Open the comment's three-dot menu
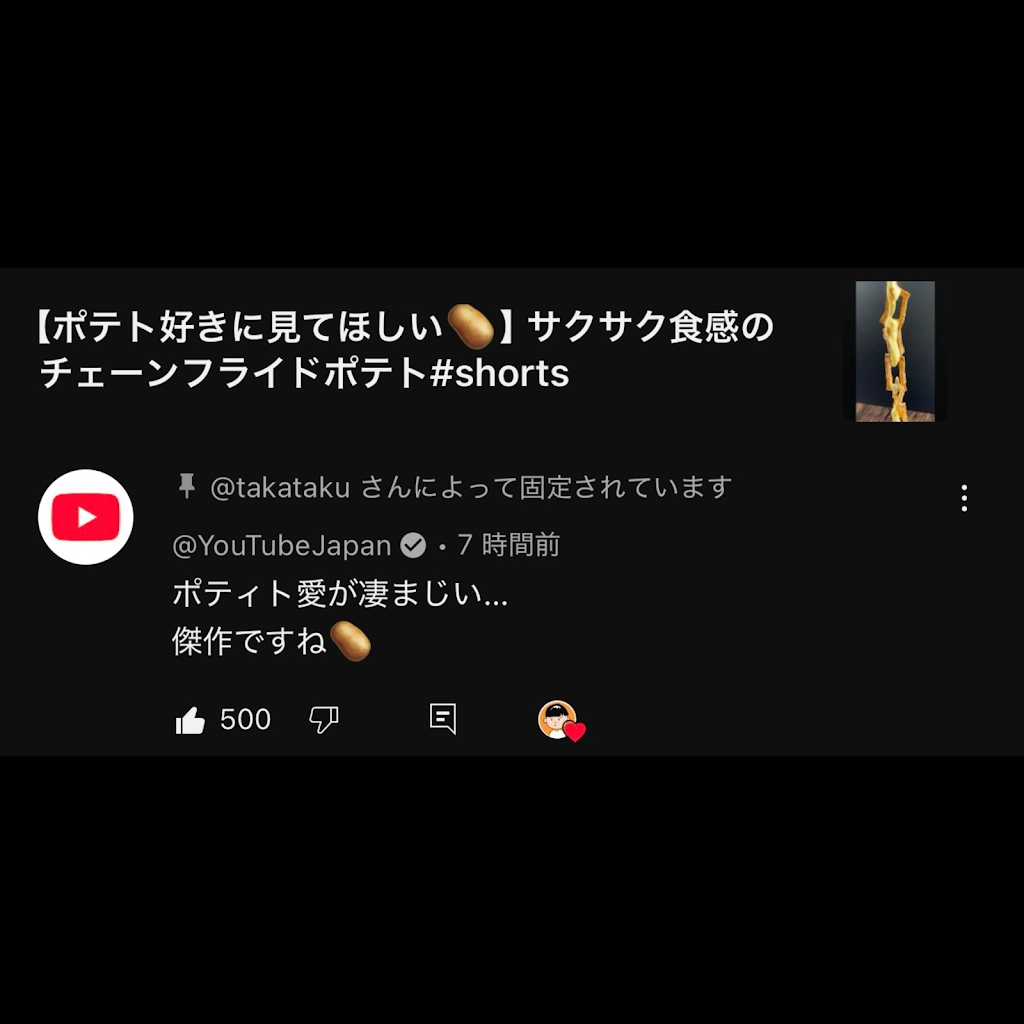The height and width of the screenshot is (1024, 1024). (964, 498)
